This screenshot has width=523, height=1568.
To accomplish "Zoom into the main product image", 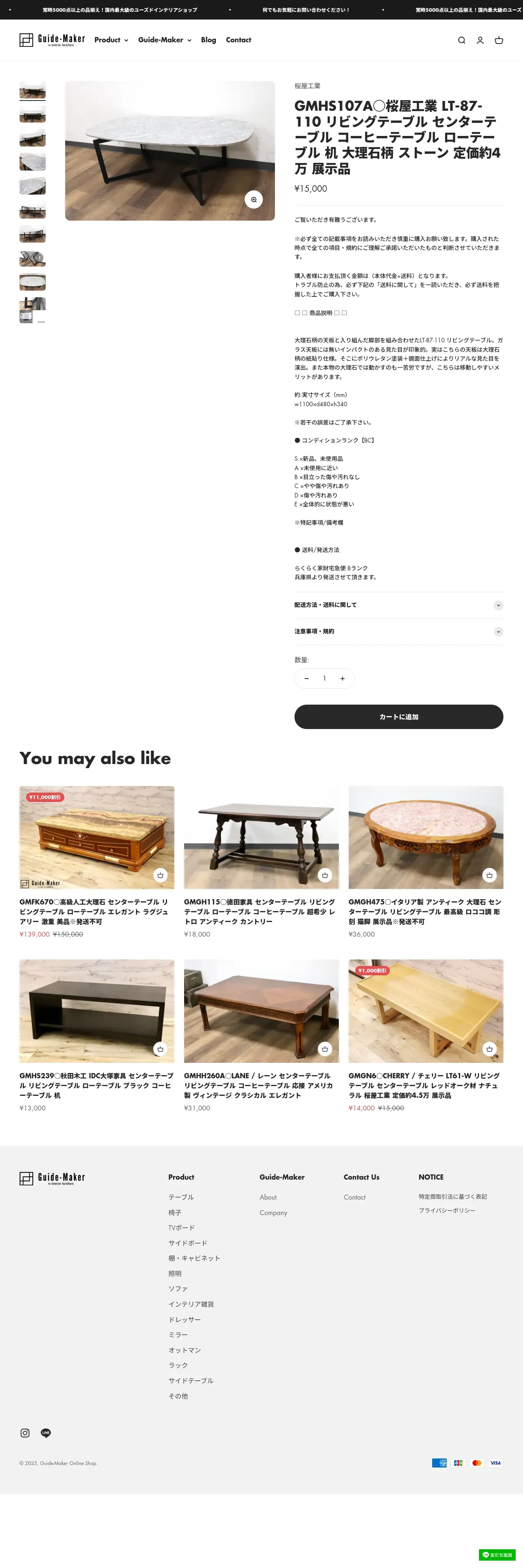I will (254, 199).
